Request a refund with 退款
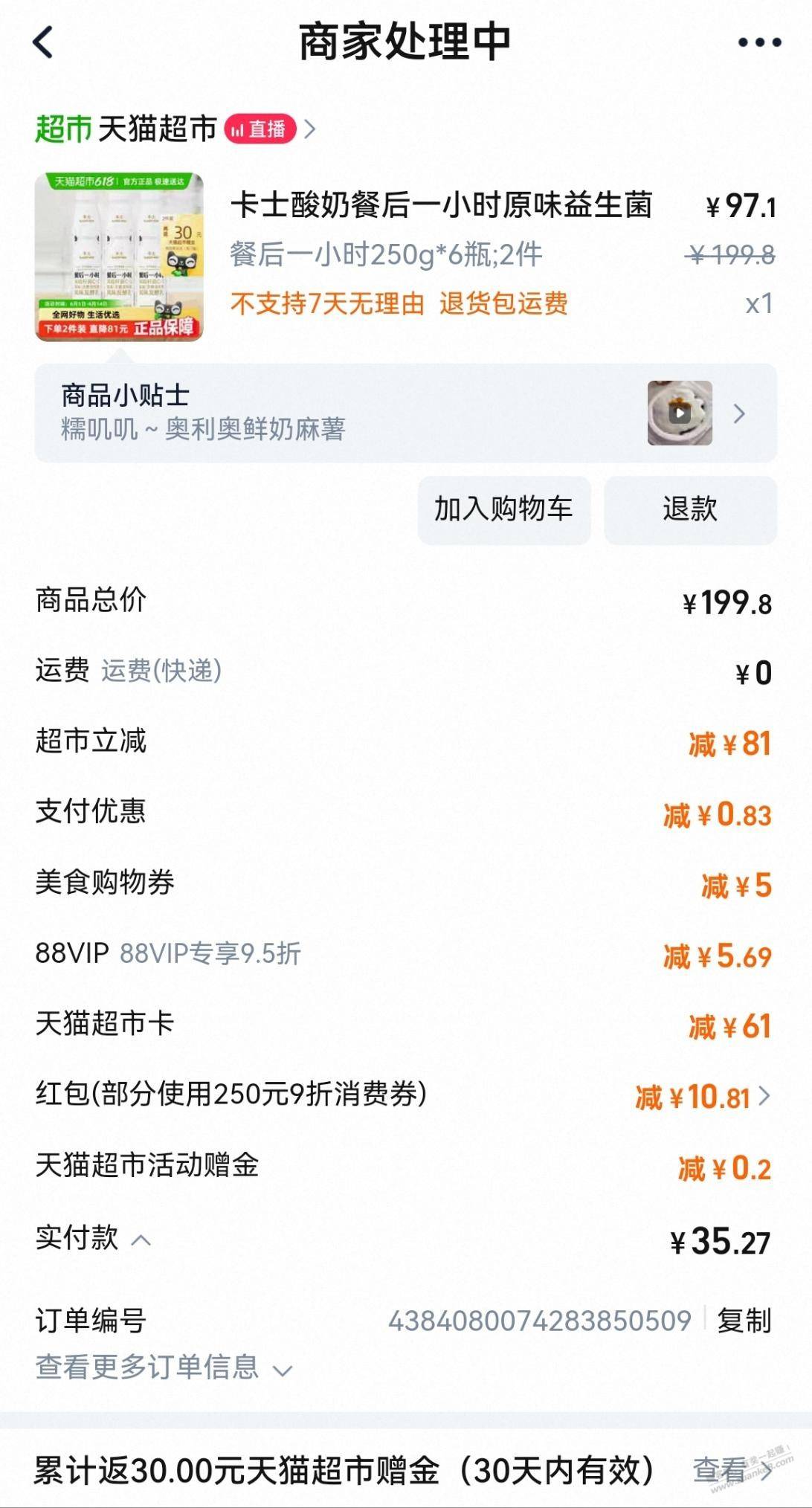Viewport: 812px width, 1508px height. (689, 510)
